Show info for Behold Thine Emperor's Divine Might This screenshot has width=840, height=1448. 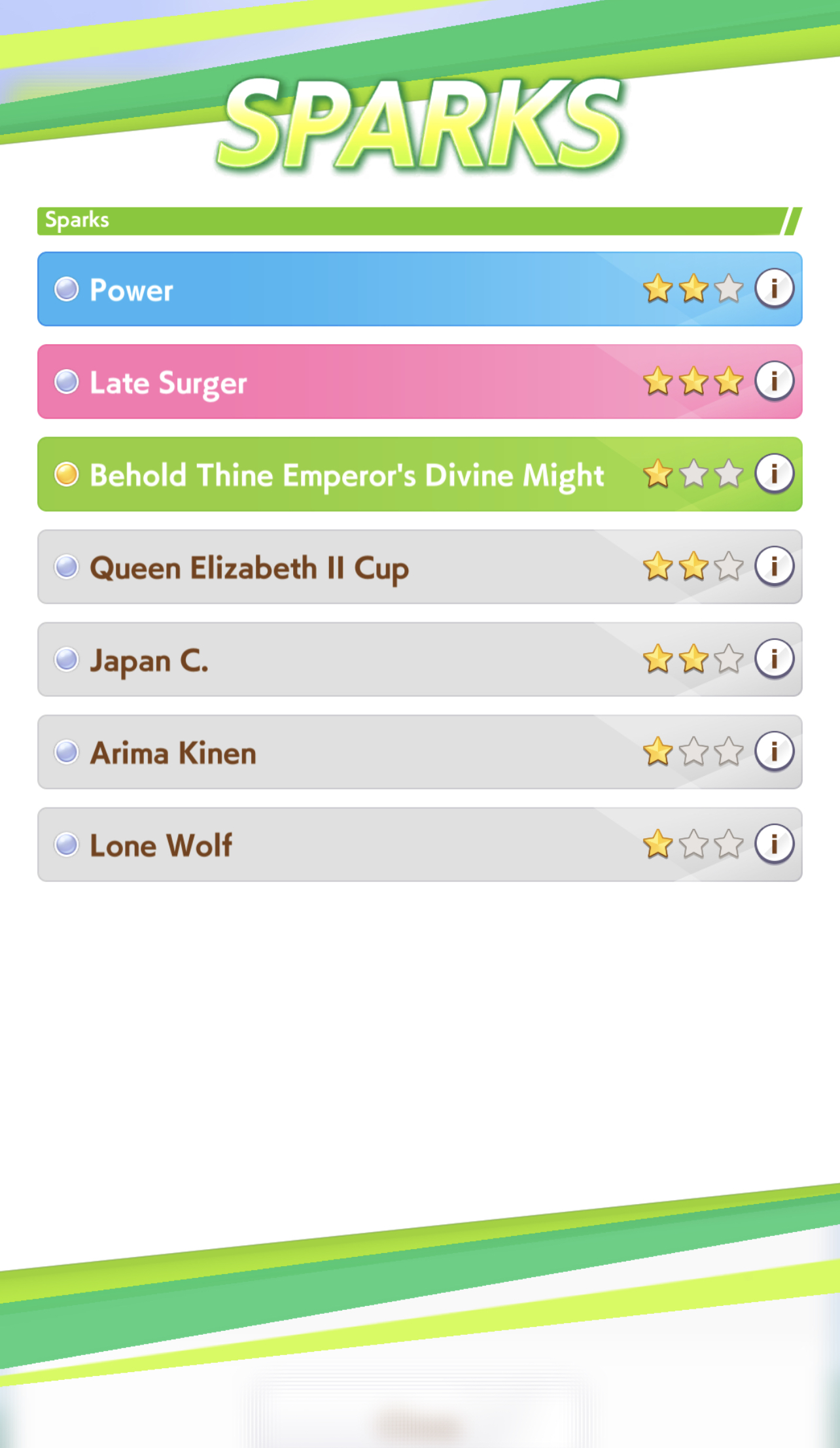[x=774, y=474]
